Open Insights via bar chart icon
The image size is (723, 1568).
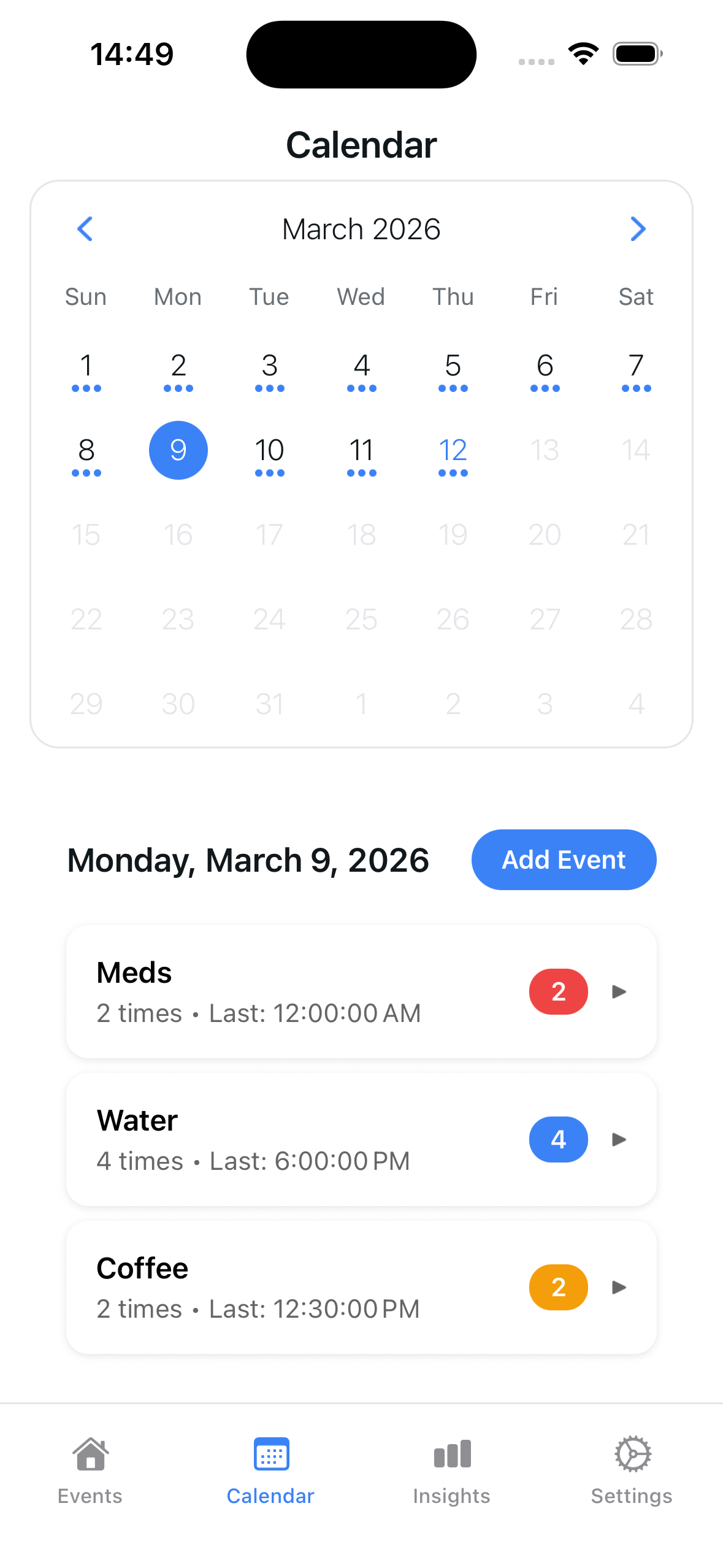(451, 1453)
